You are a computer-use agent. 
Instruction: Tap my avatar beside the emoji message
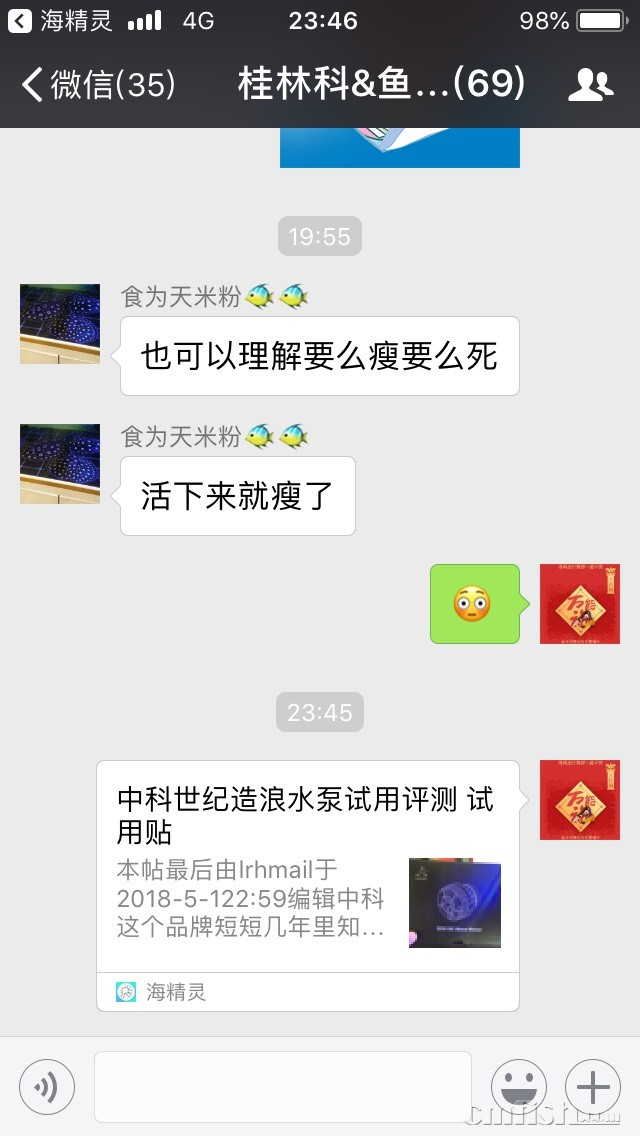[579, 604]
